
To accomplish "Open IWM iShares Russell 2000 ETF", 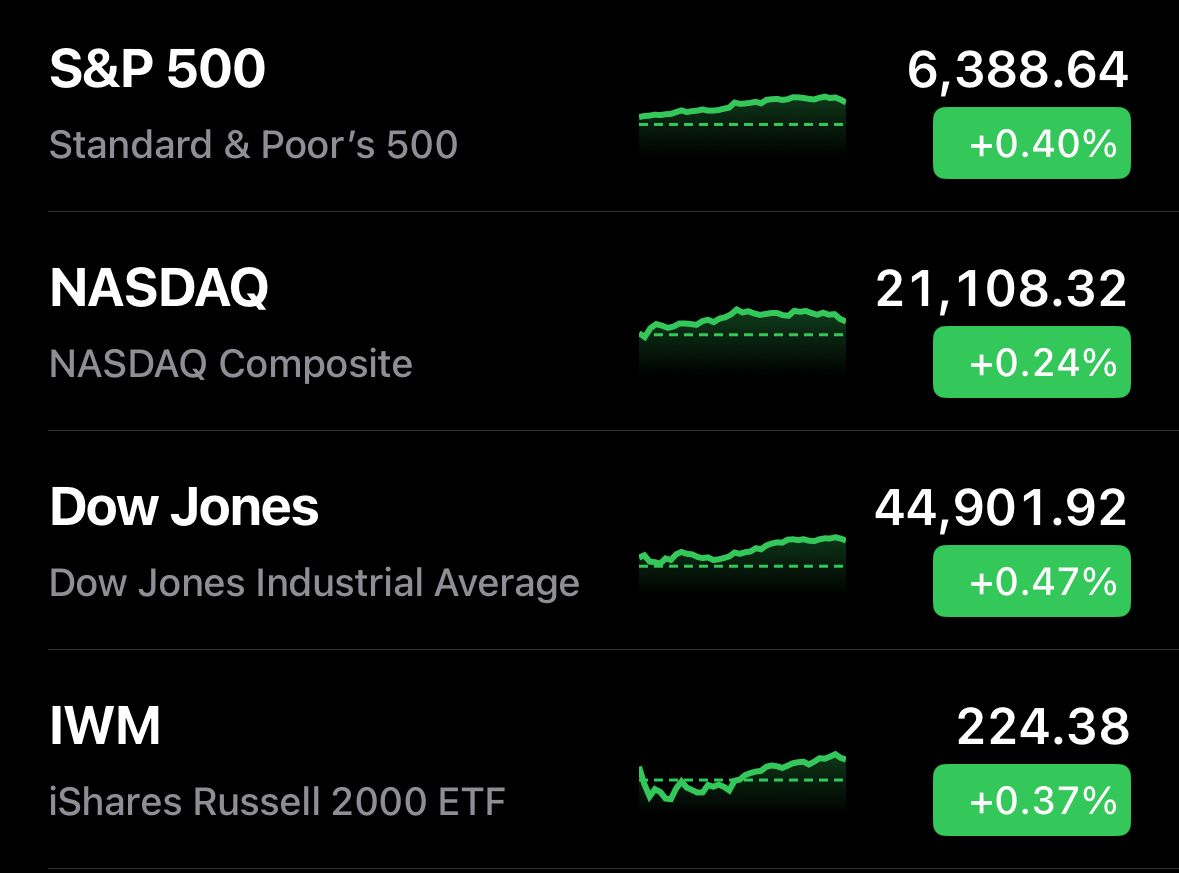I will click(x=300, y=762).
